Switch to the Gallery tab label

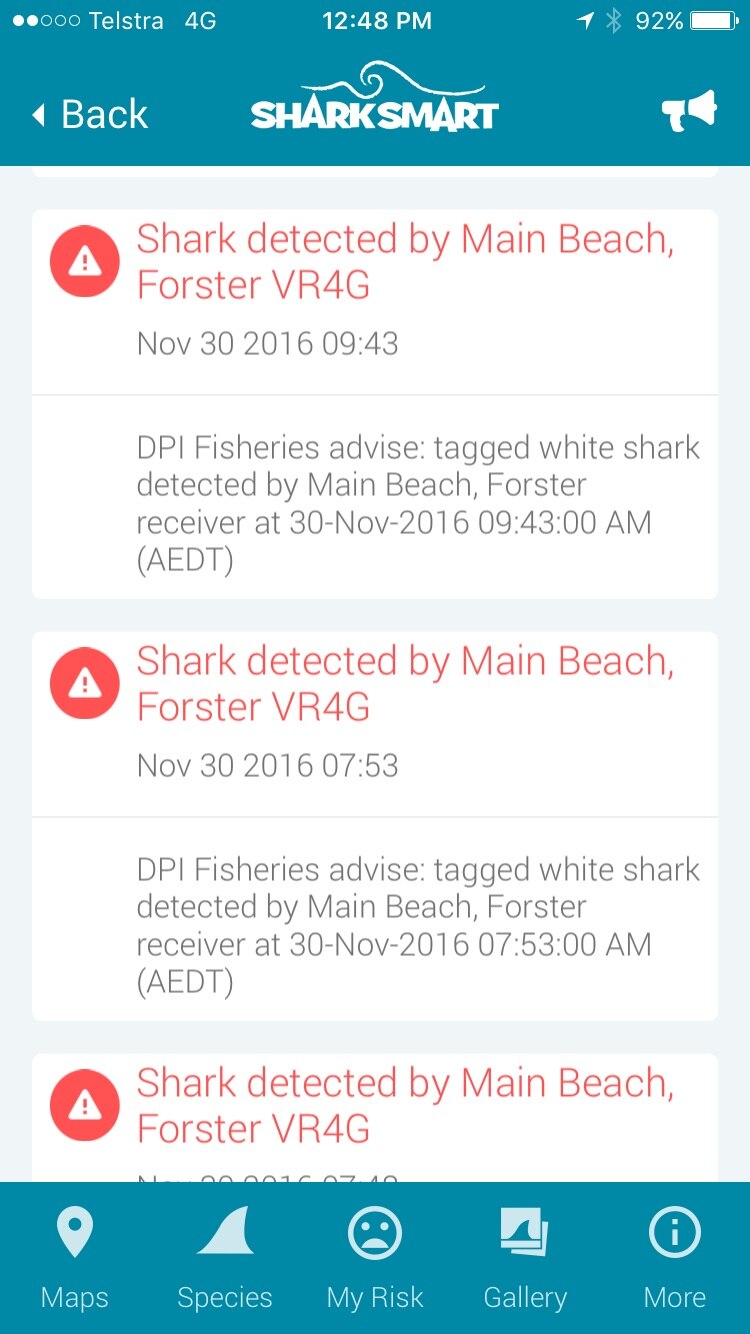point(525,1297)
